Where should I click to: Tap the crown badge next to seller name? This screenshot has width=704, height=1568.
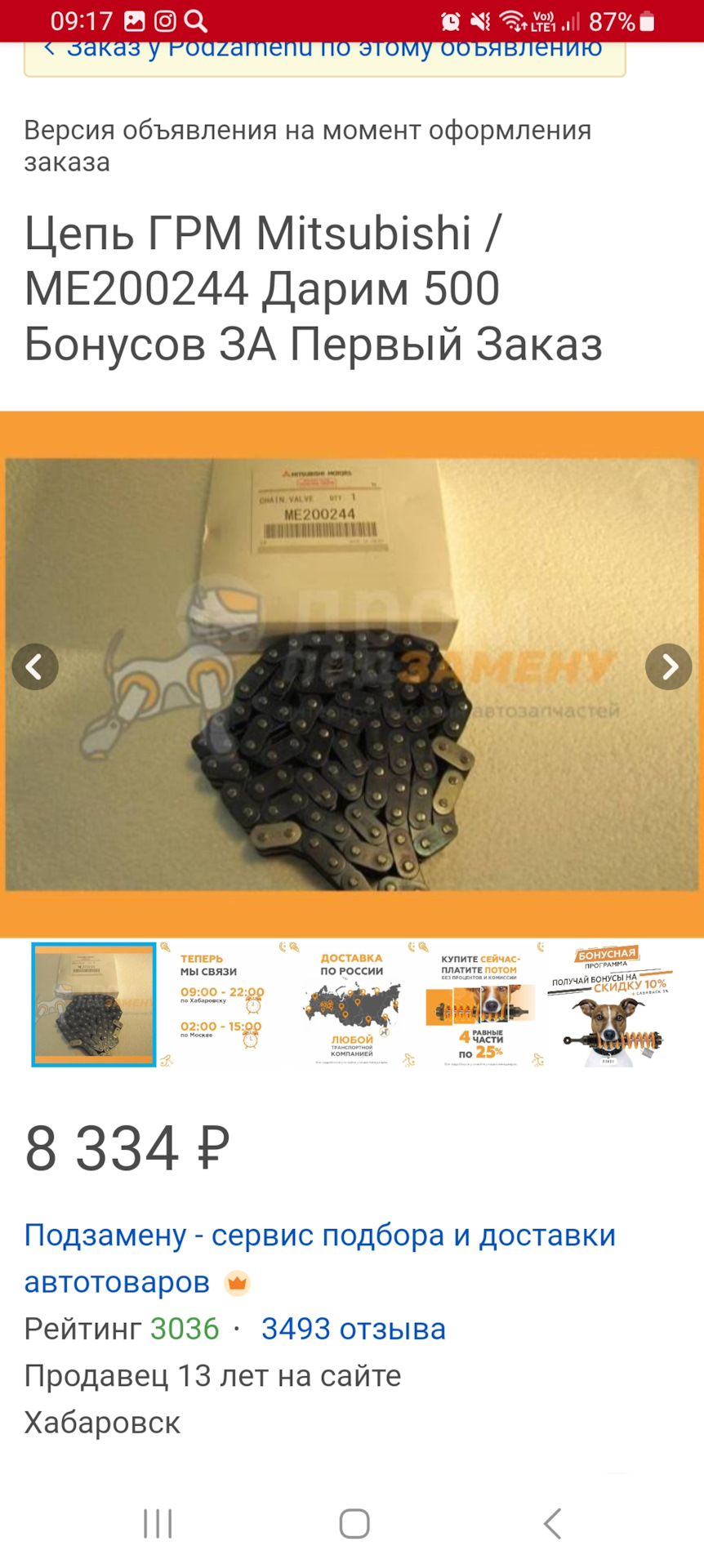click(238, 1282)
